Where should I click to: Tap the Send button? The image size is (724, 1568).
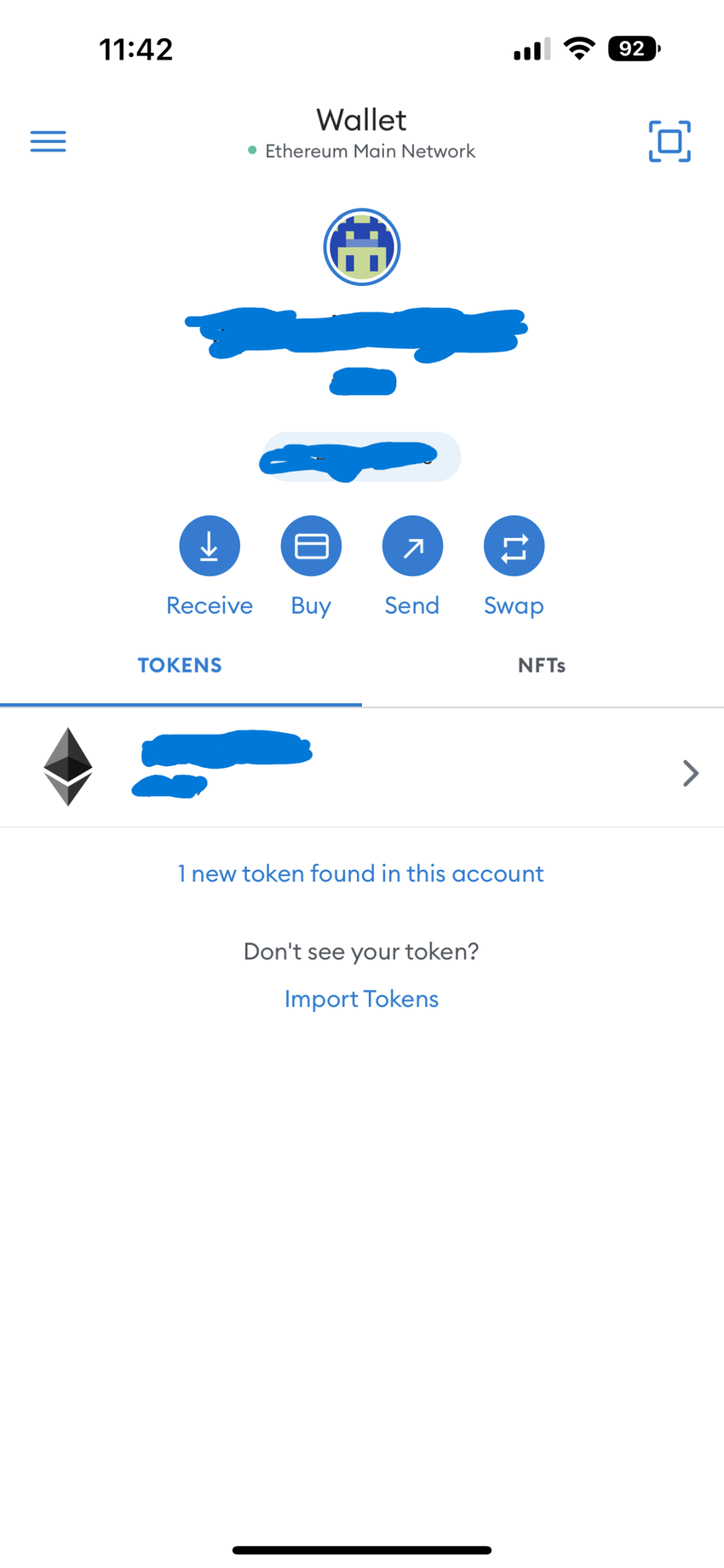pos(412,547)
